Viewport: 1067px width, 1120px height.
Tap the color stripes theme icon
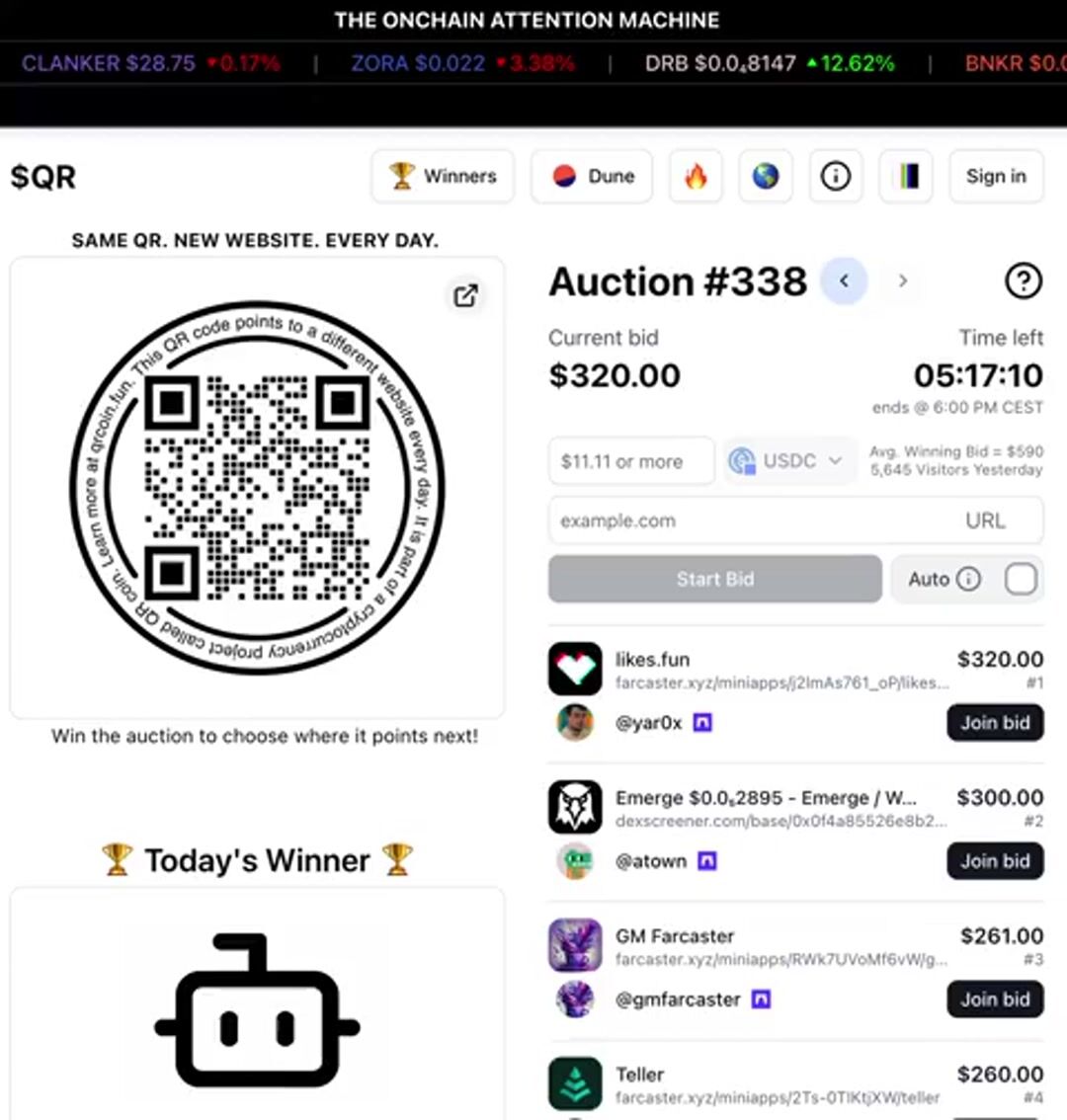(x=906, y=177)
